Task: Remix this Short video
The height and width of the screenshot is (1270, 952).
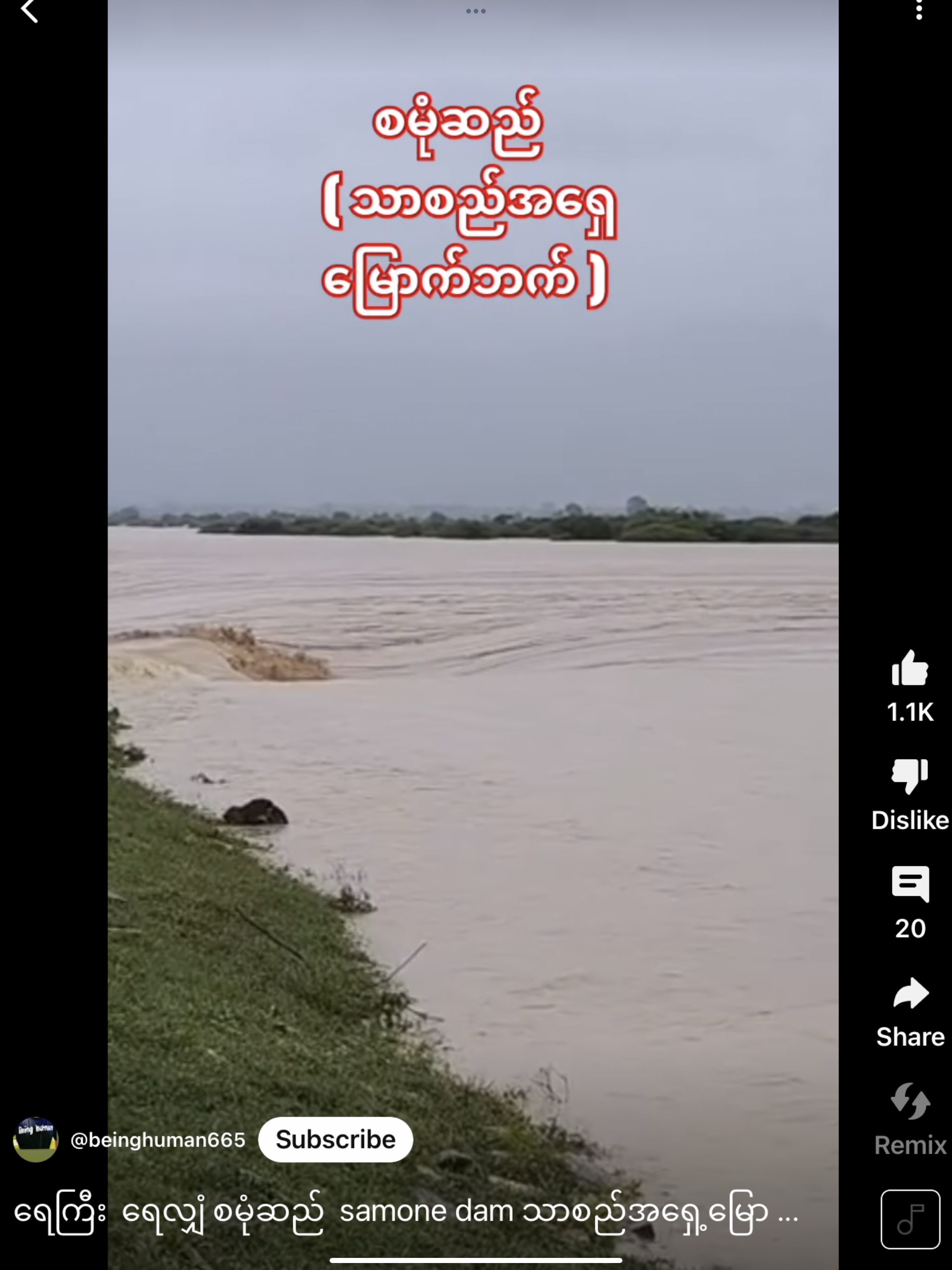Action: [x=910, y=1101]
